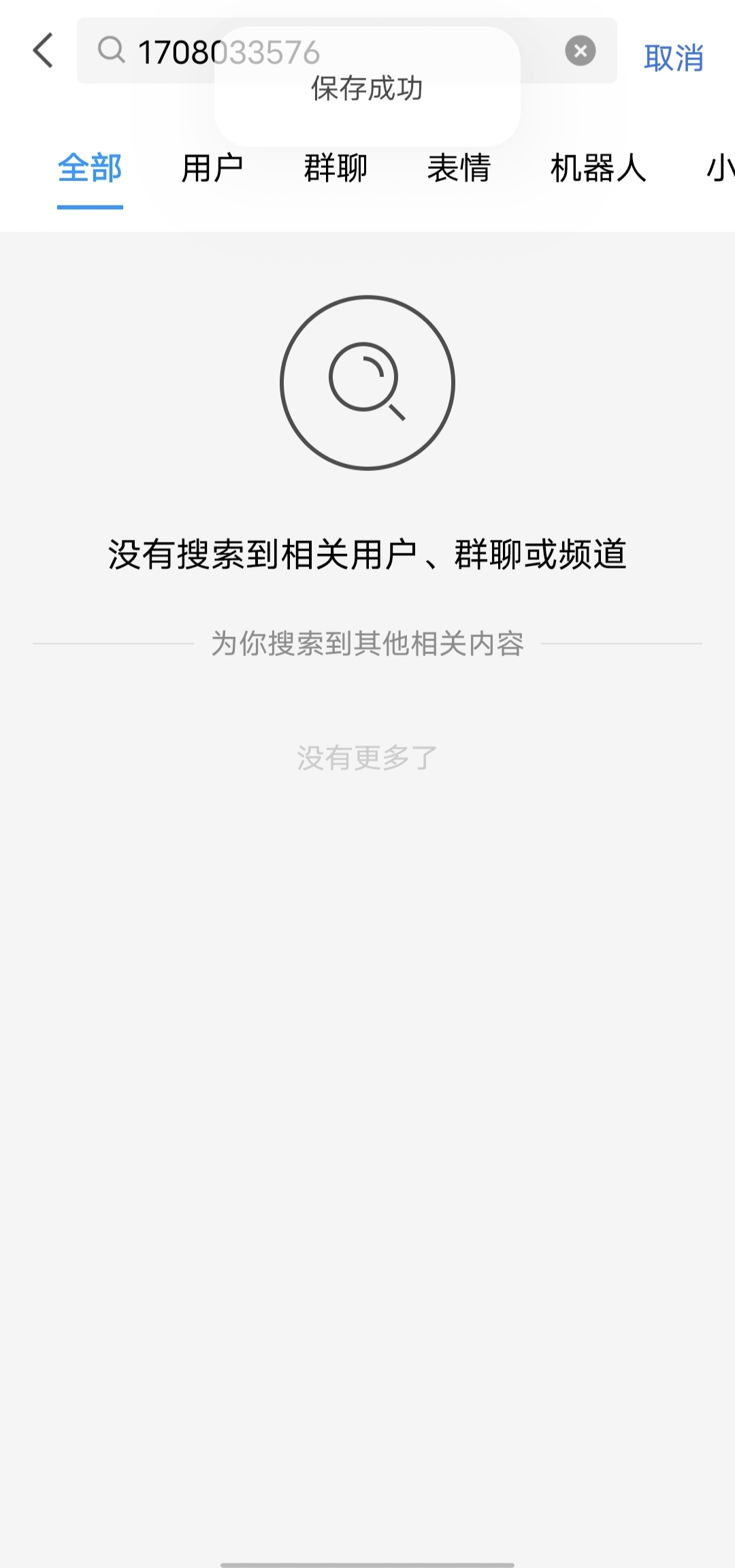Switch to the 全部 tab

[x=90, y=168]
